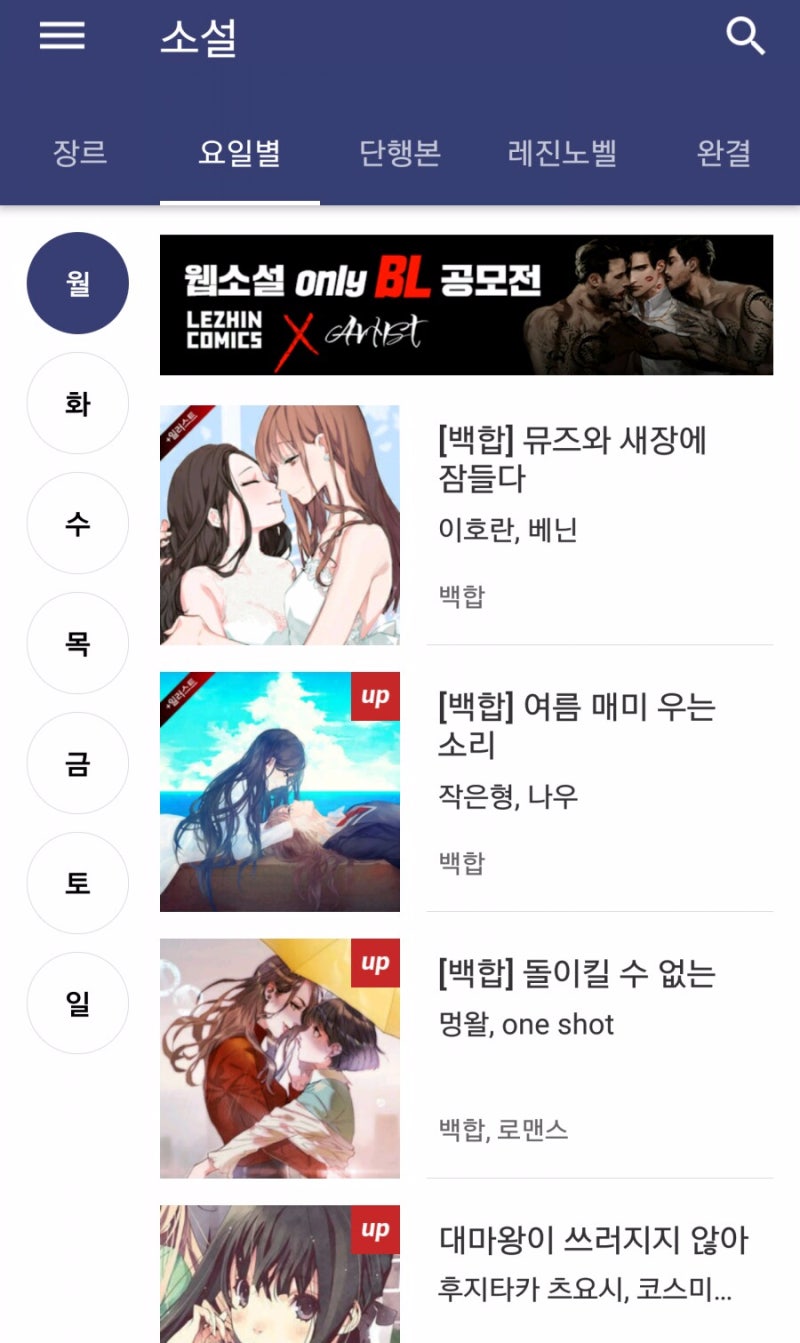The width and height of the screenshot is (800, 1343).
Task: Select Sunday (일) day filter circle
Action: pos(77,1003)
